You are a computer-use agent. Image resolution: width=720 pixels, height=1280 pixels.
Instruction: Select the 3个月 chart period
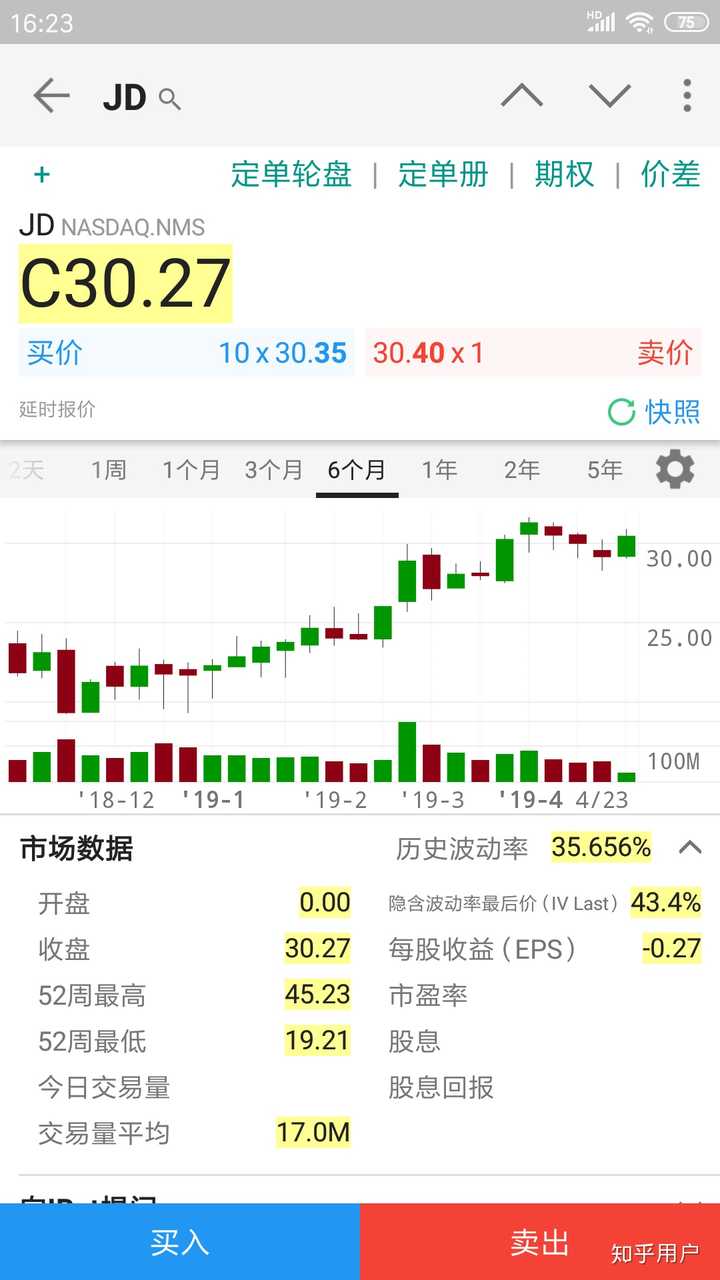(x=273, y=468)
